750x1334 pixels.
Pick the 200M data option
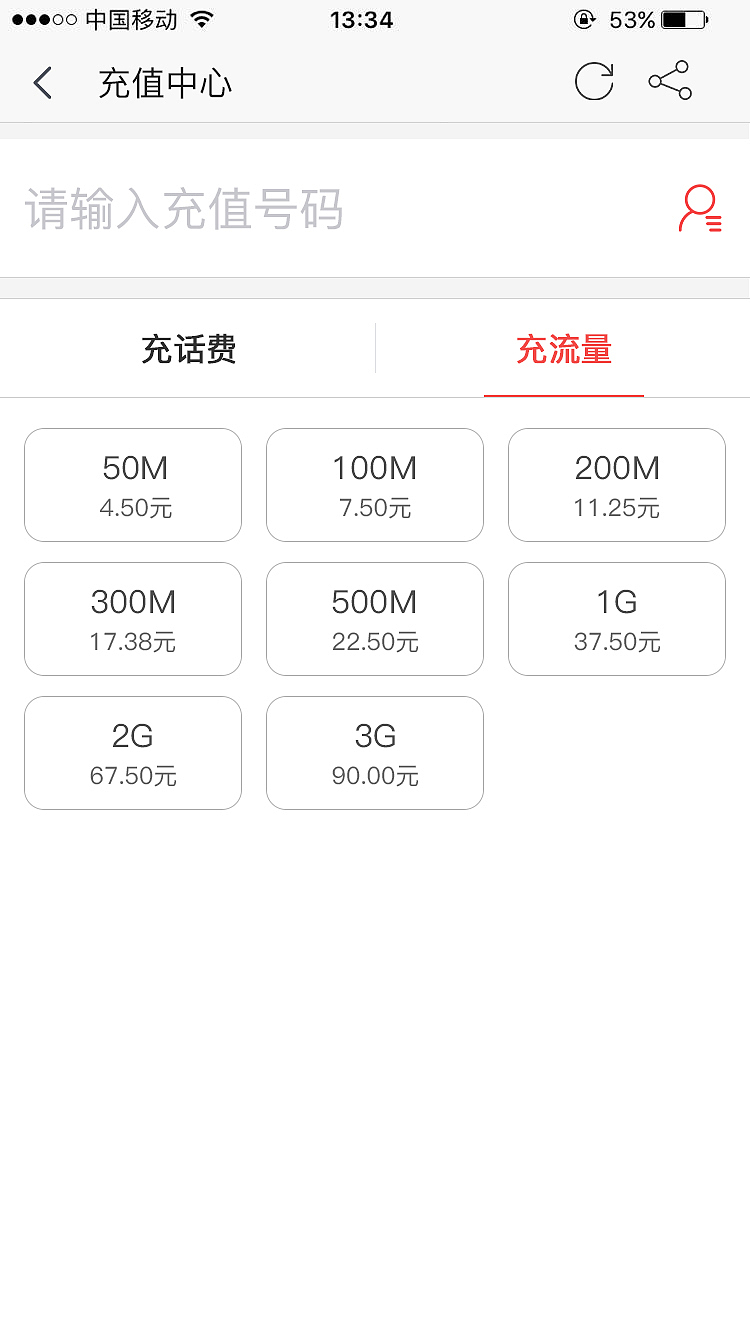(x=616, y=485)
